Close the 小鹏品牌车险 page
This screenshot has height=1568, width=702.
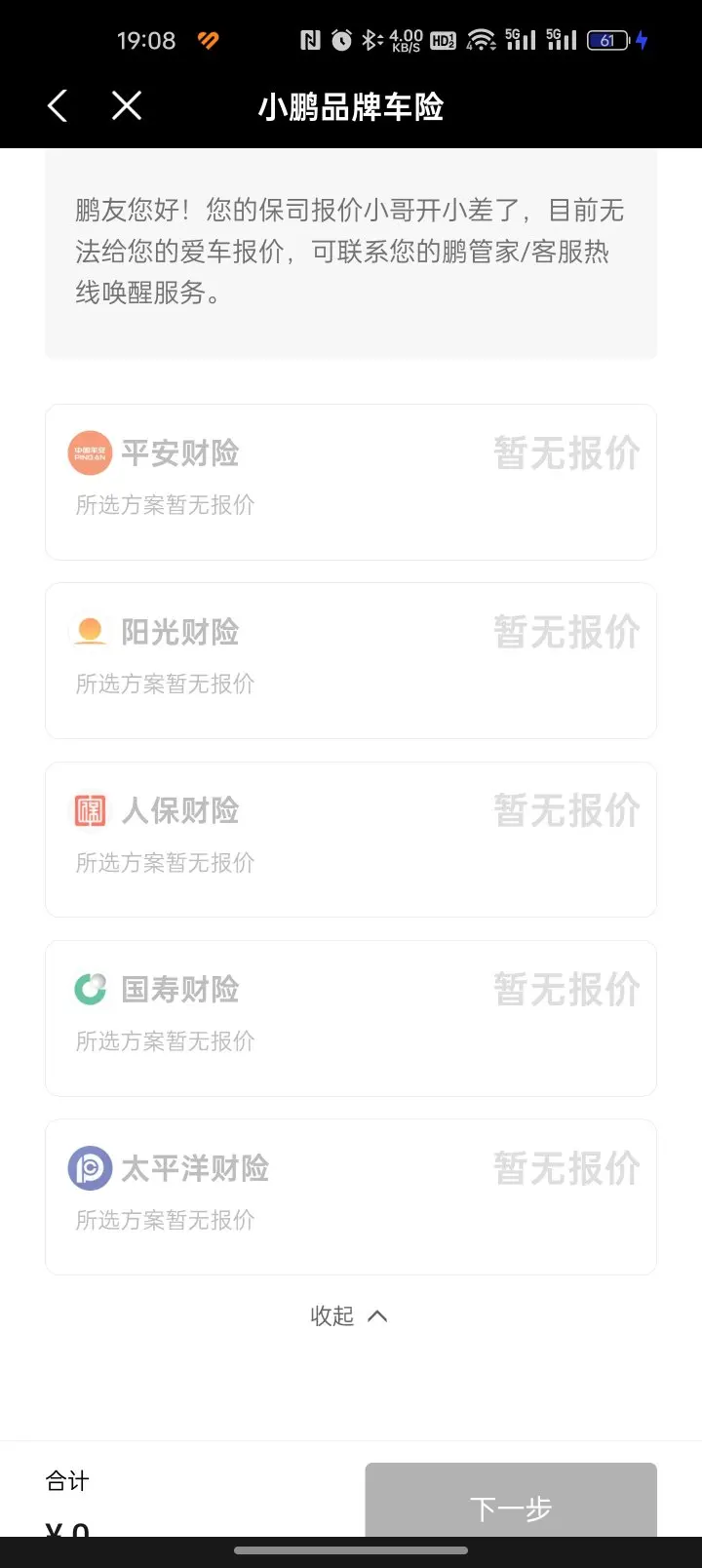(x=127, y=105)
